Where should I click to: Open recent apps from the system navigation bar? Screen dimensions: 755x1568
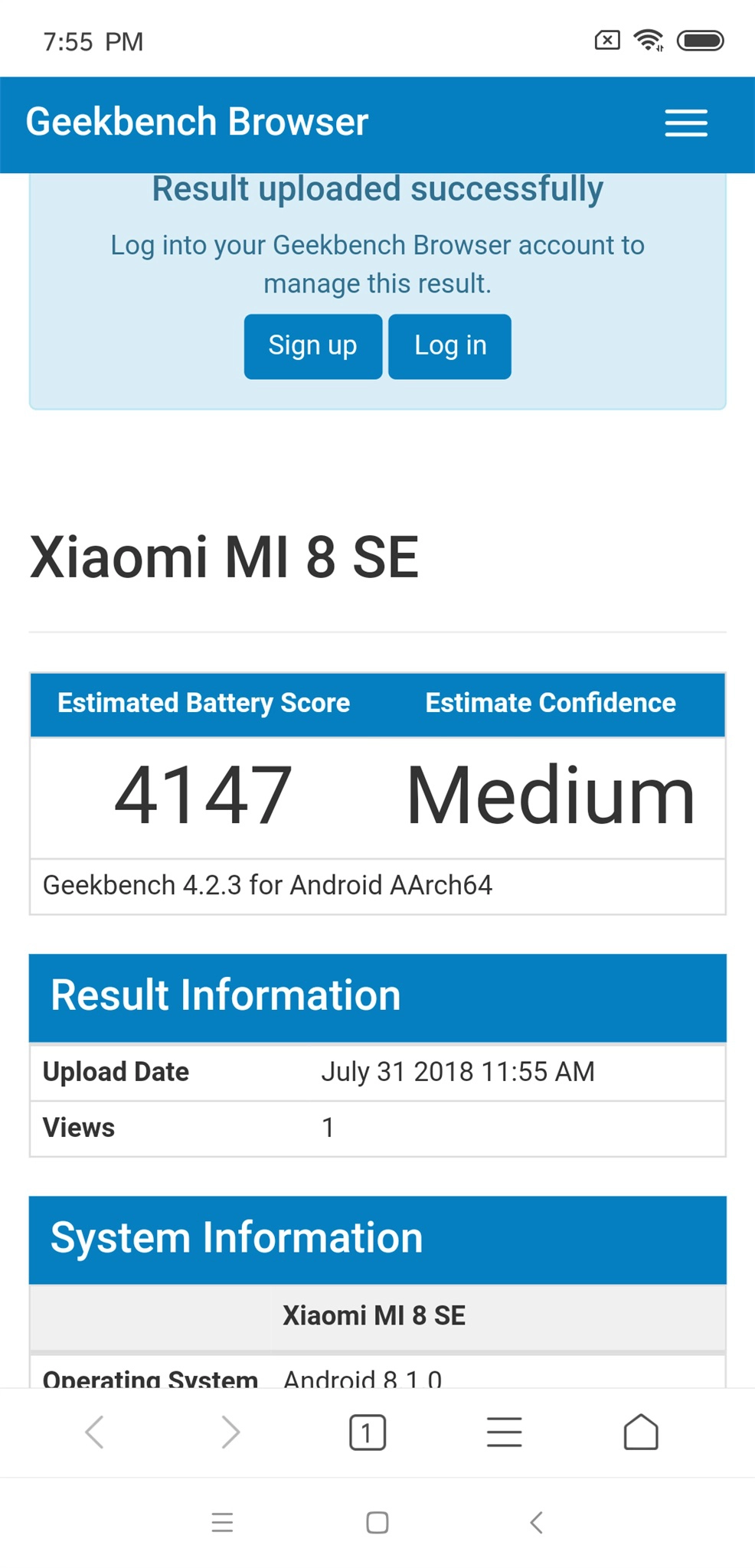pyautogui.click(x=222, y=1522)
